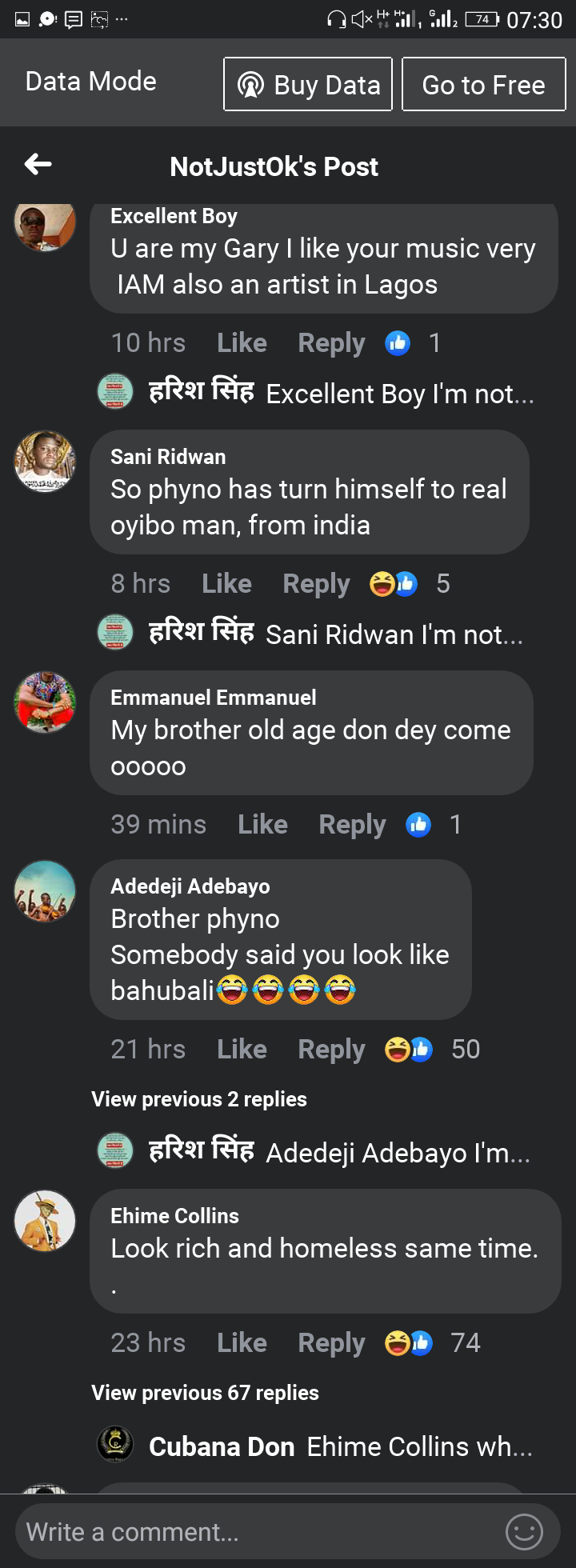
Task: Tap the Buy Data button
Action: [308, 85]
